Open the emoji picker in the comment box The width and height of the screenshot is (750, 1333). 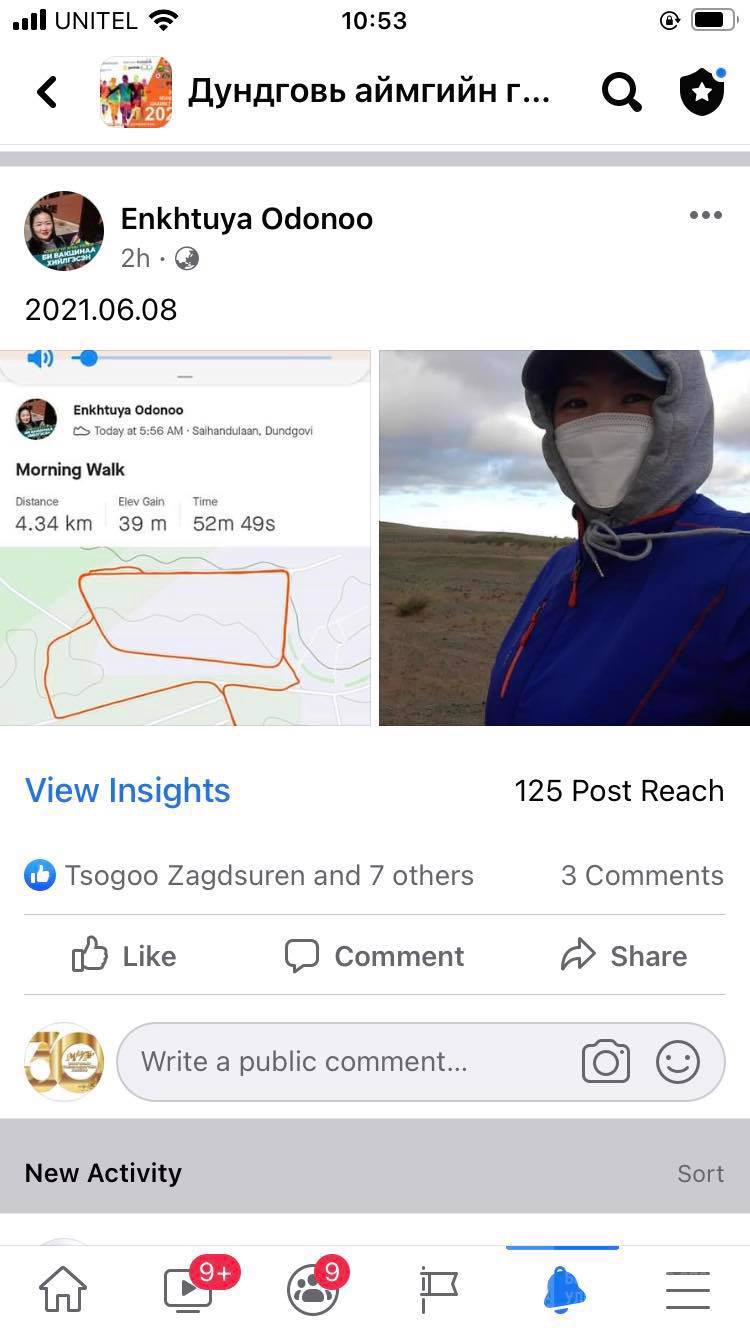click(x=678, y=1061)
